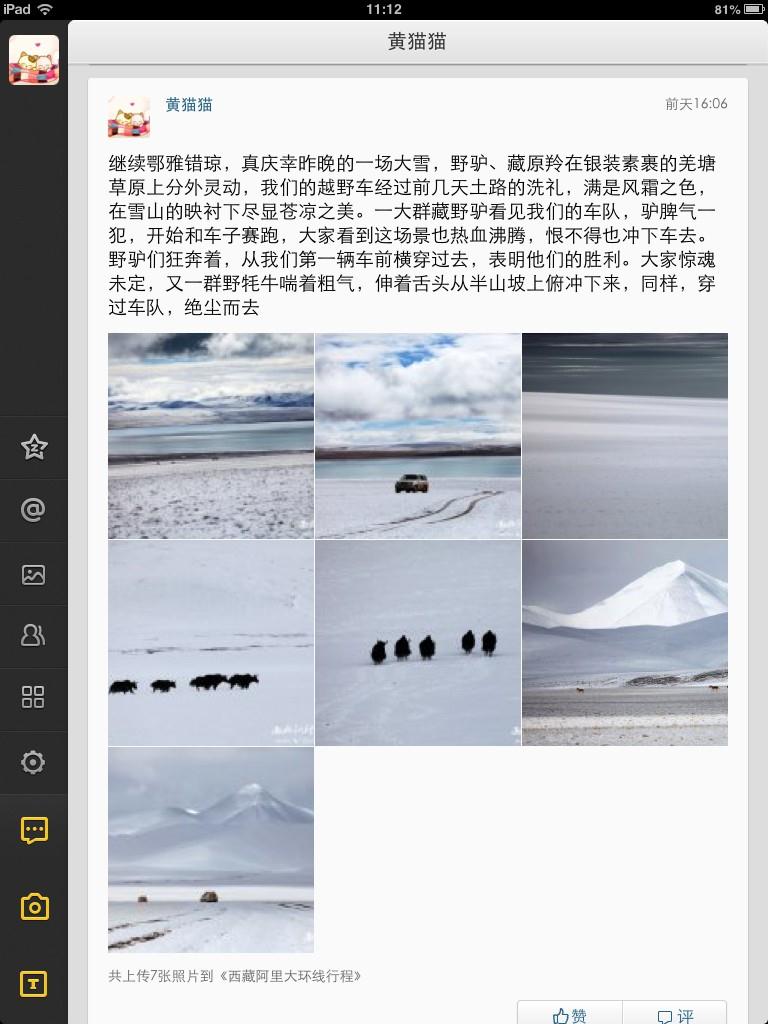Like this post with 赞 button
768x1024 pixels.
tap(570, 1014)
